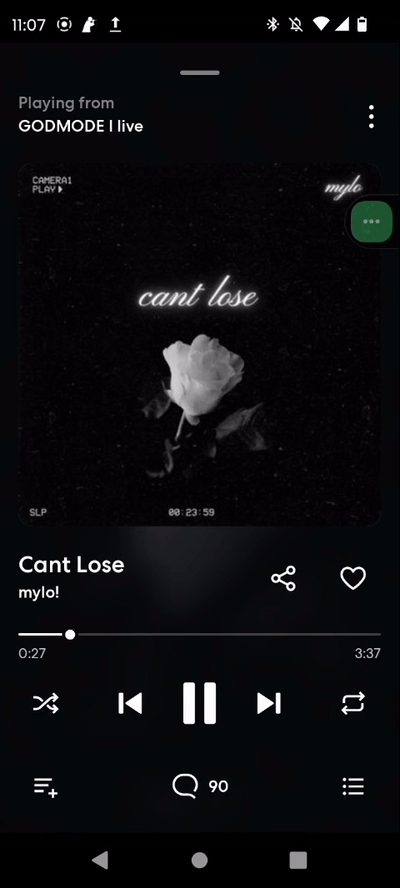Viewport: 400px width, 888px height.
Task: Share the song Cant Lose
Action: pyautogui.click(x=283, y=578)
